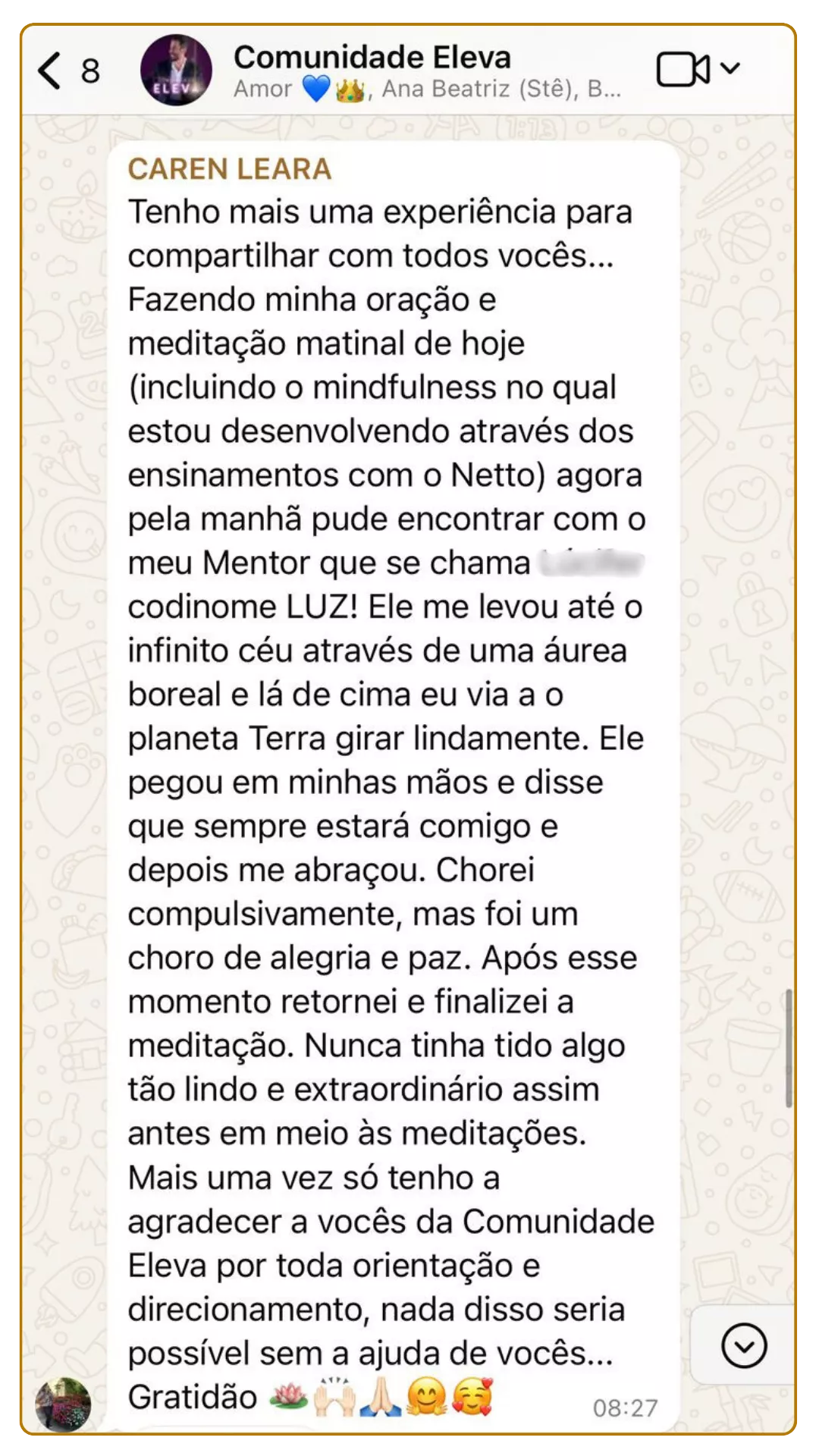This screenshot has height=1456, width=819.
Task: Expand the call options chevron
Action: click(x=730, y=69)
